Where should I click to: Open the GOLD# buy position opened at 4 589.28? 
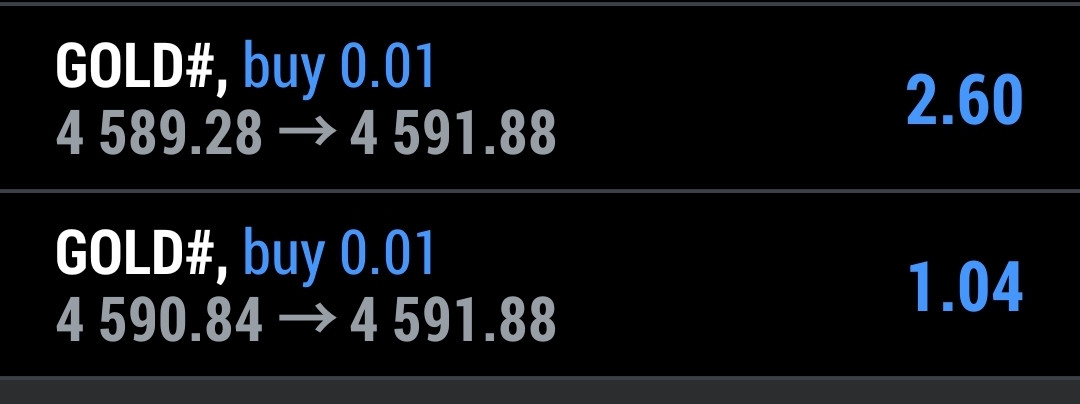pos(540,97)
